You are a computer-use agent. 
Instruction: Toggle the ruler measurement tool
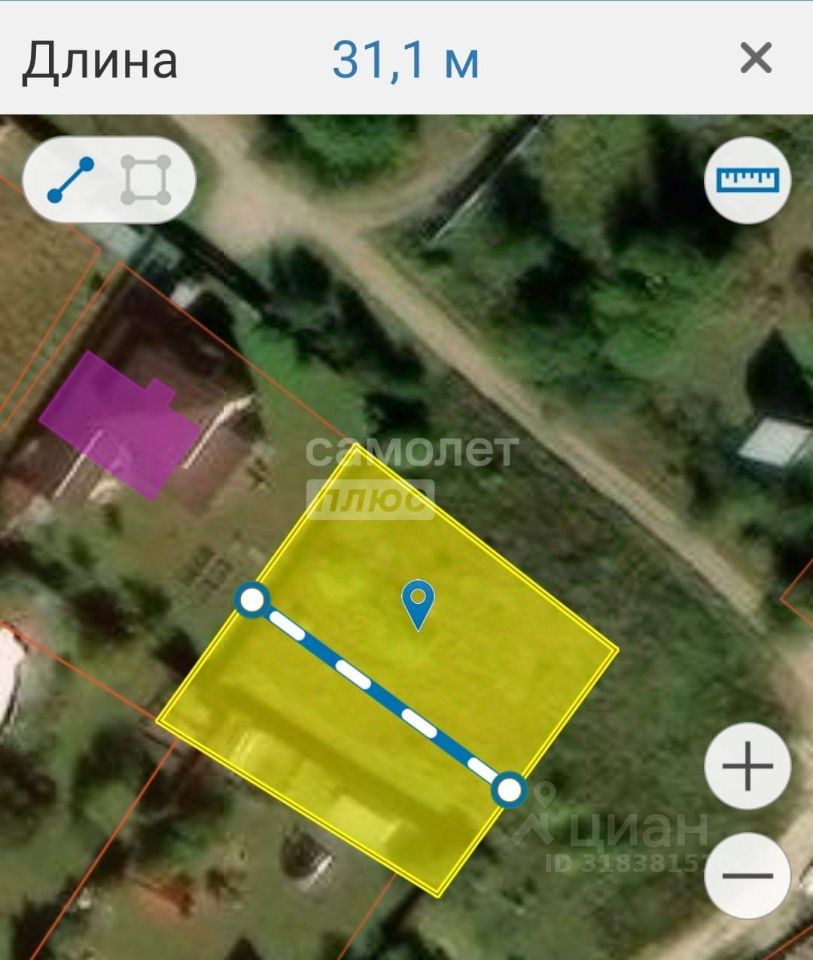pos(747,180)
